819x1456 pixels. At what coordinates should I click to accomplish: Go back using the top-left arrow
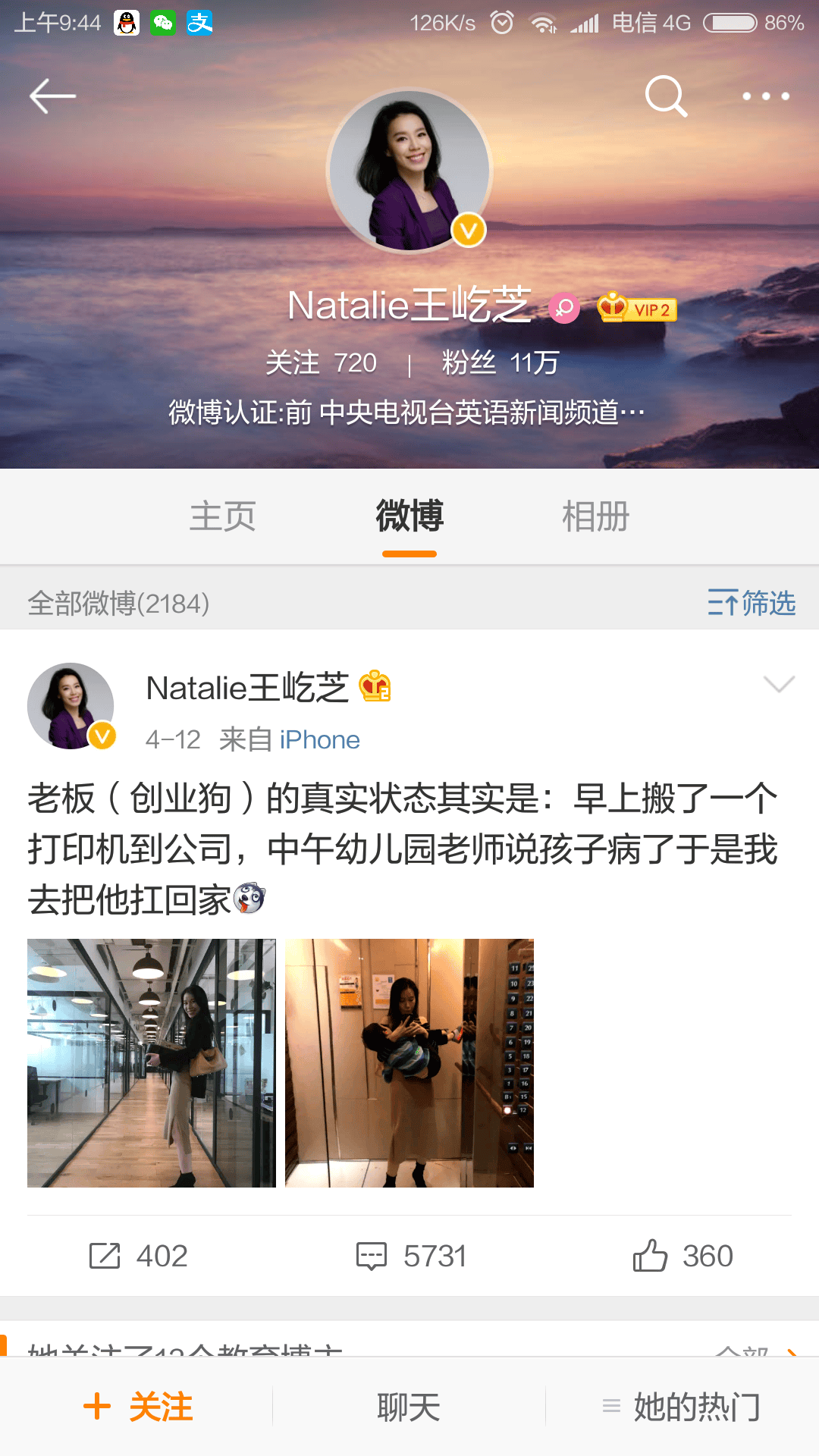[52, 96]
